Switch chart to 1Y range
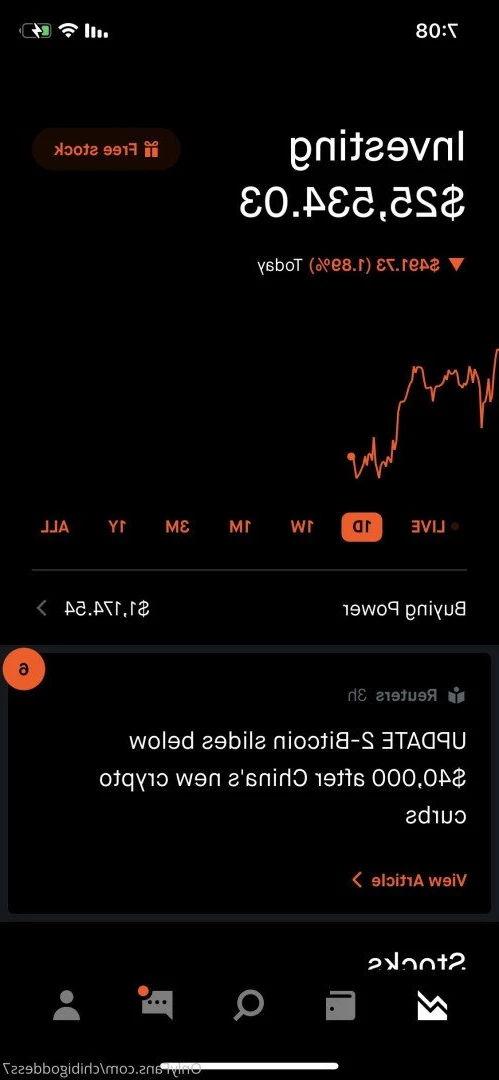Image resolution: width=499 pixels, height=1080 pixels. pos(117,528)
